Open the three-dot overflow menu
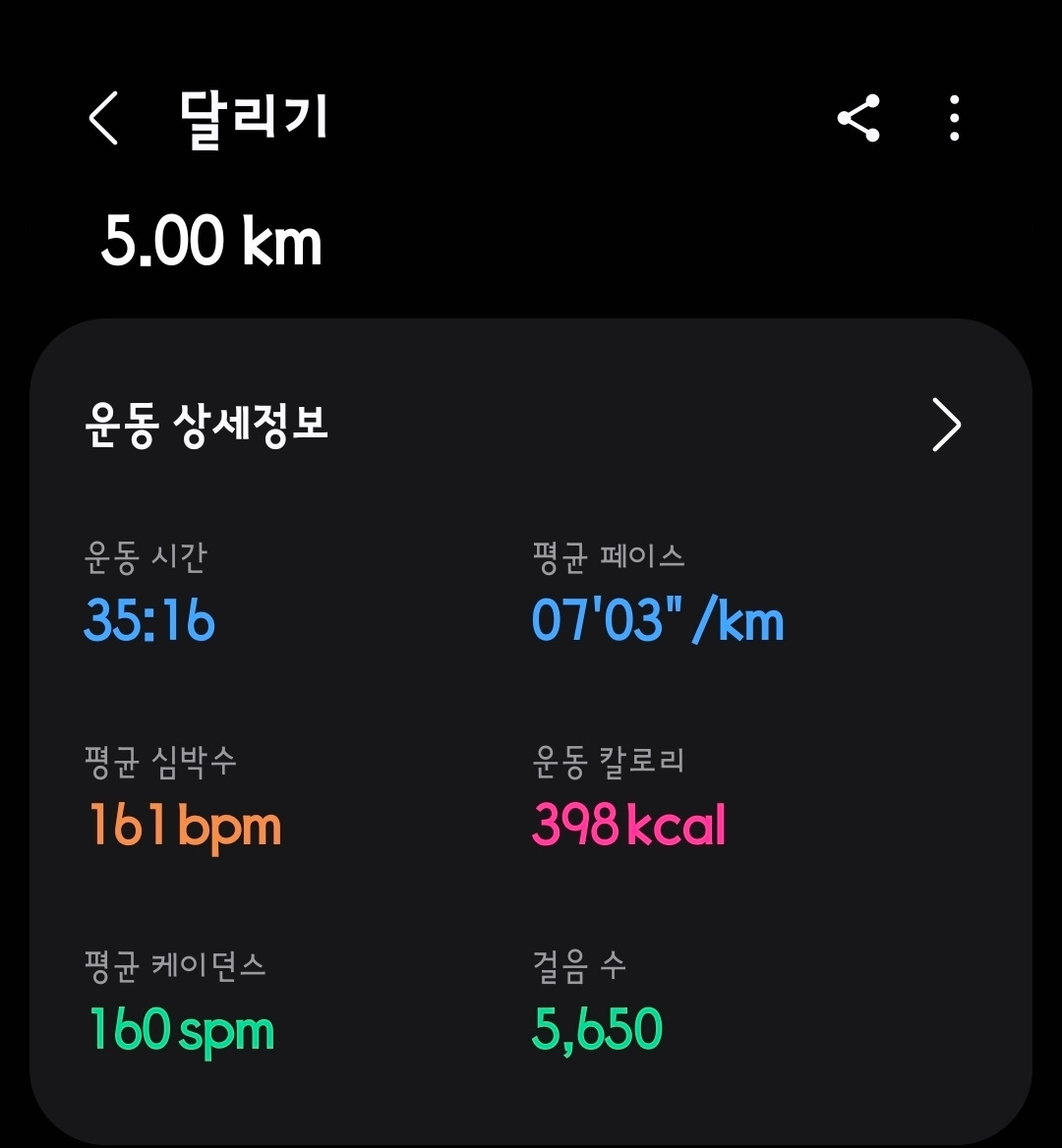Screen dimensions: 1062x1148 [954, 118]
